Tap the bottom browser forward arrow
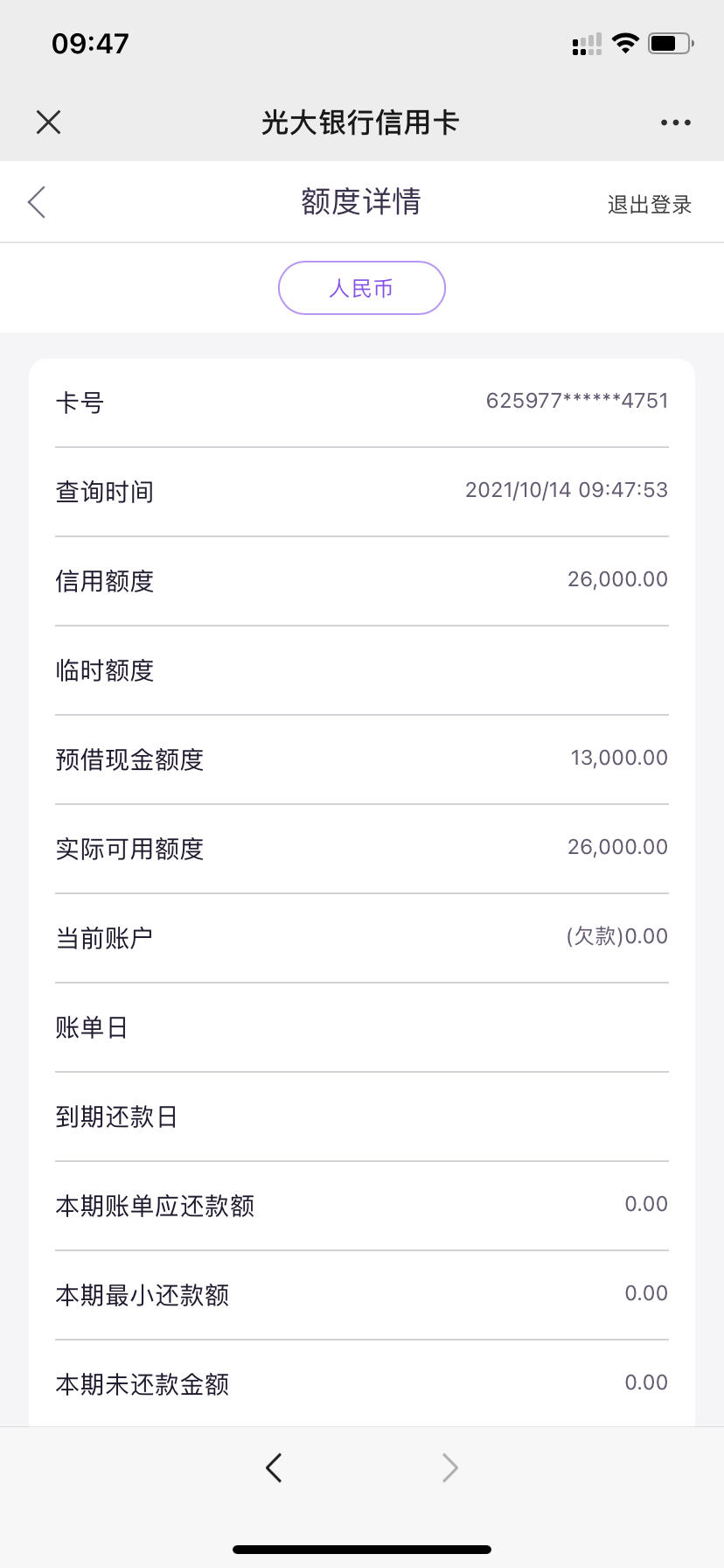 [x=450, y=1467]
